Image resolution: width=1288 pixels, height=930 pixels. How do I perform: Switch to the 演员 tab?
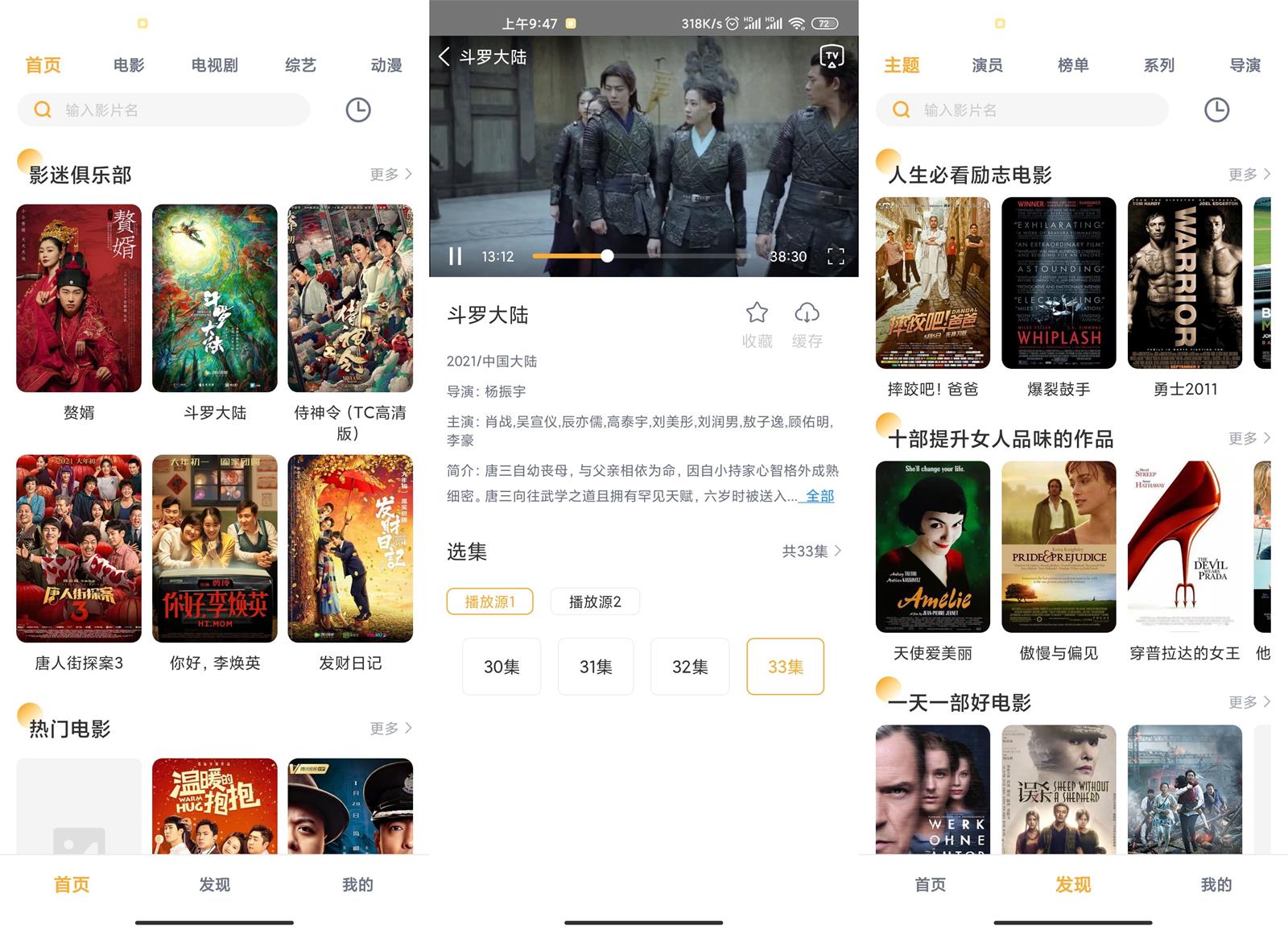987,65
